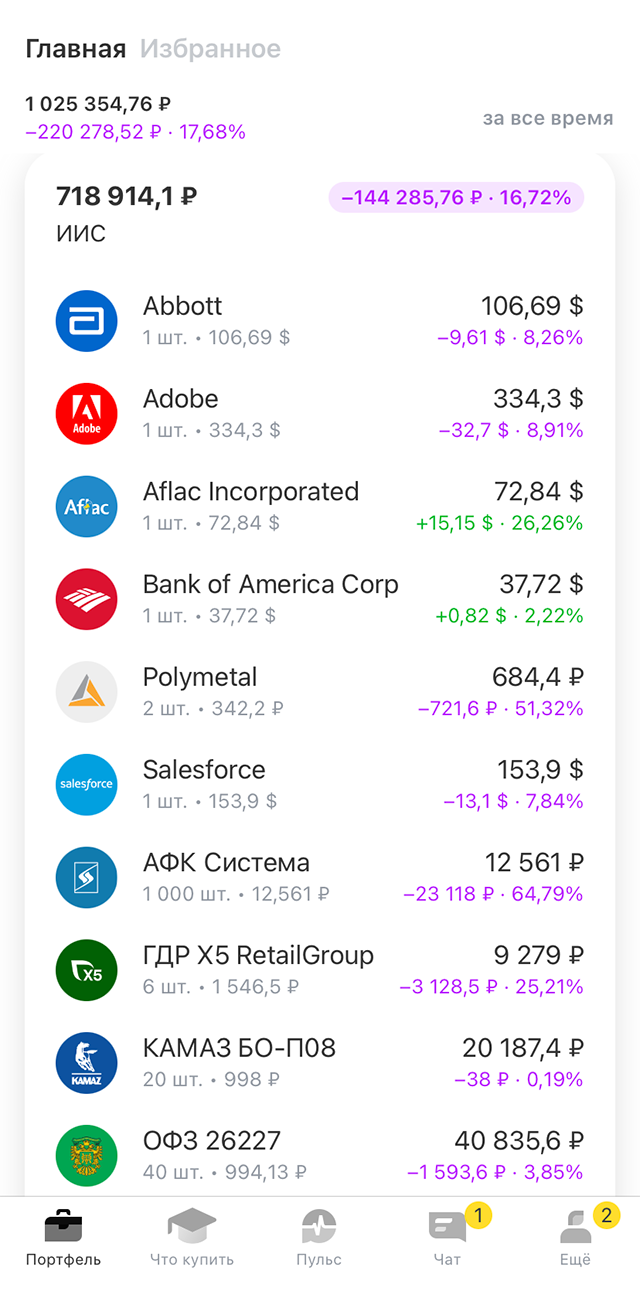The height and width of the screenshot is (1300, 640).
Task: Switch to the Пульс tab
Action: [319, 1238]
